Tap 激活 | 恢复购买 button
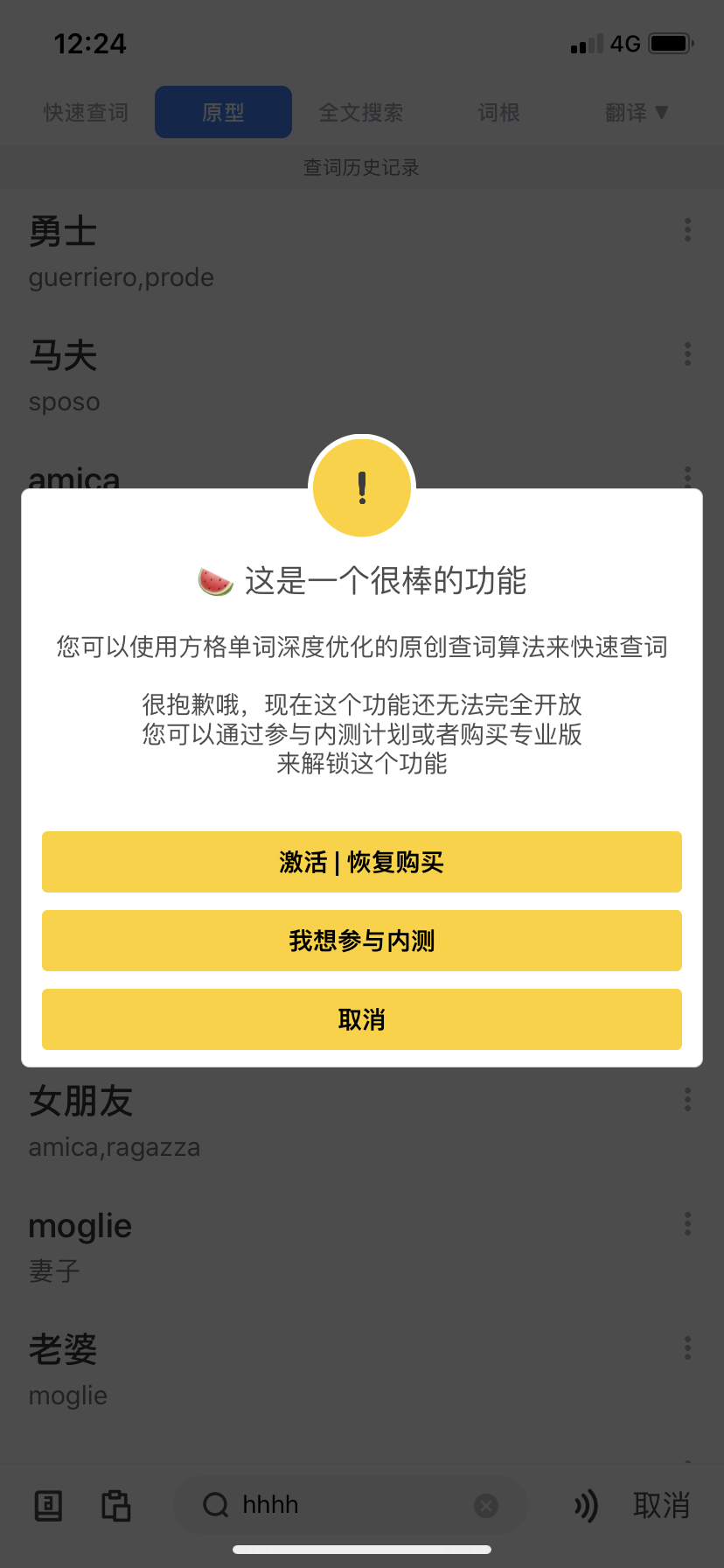The width and height of the screenshot is (724, 1568). (x=362, y=862)
